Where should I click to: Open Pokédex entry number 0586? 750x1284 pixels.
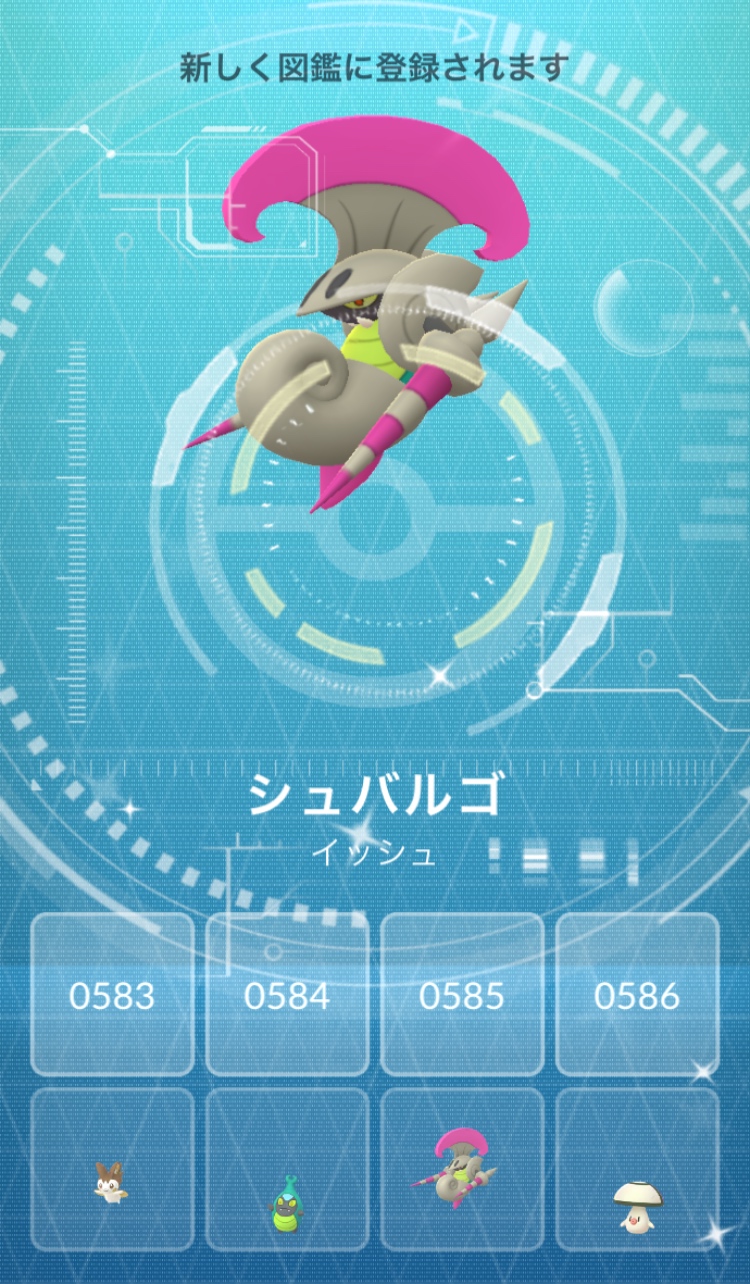[x=637, y=995]
